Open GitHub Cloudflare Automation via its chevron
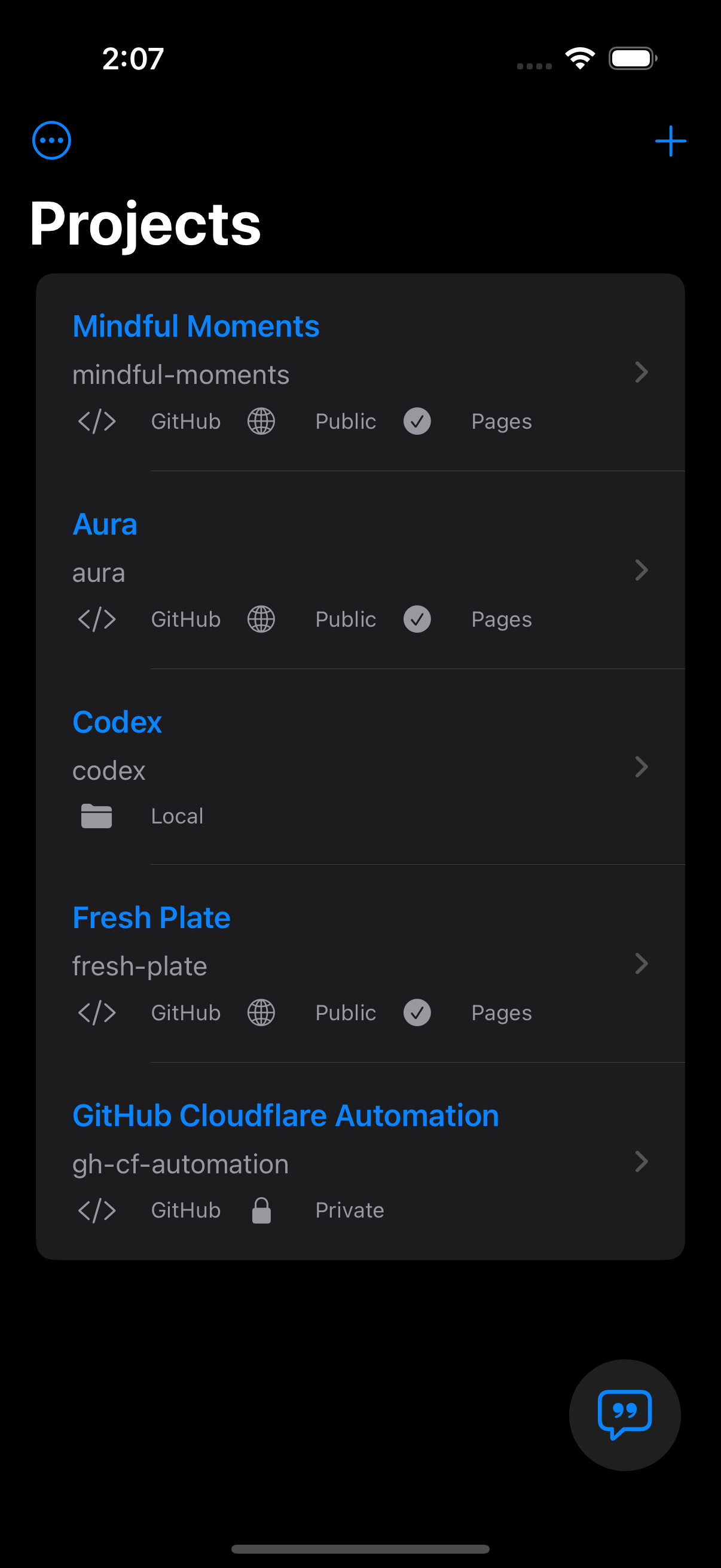721x1568 pixels. pyautogui.click(x=642, y=1161)
